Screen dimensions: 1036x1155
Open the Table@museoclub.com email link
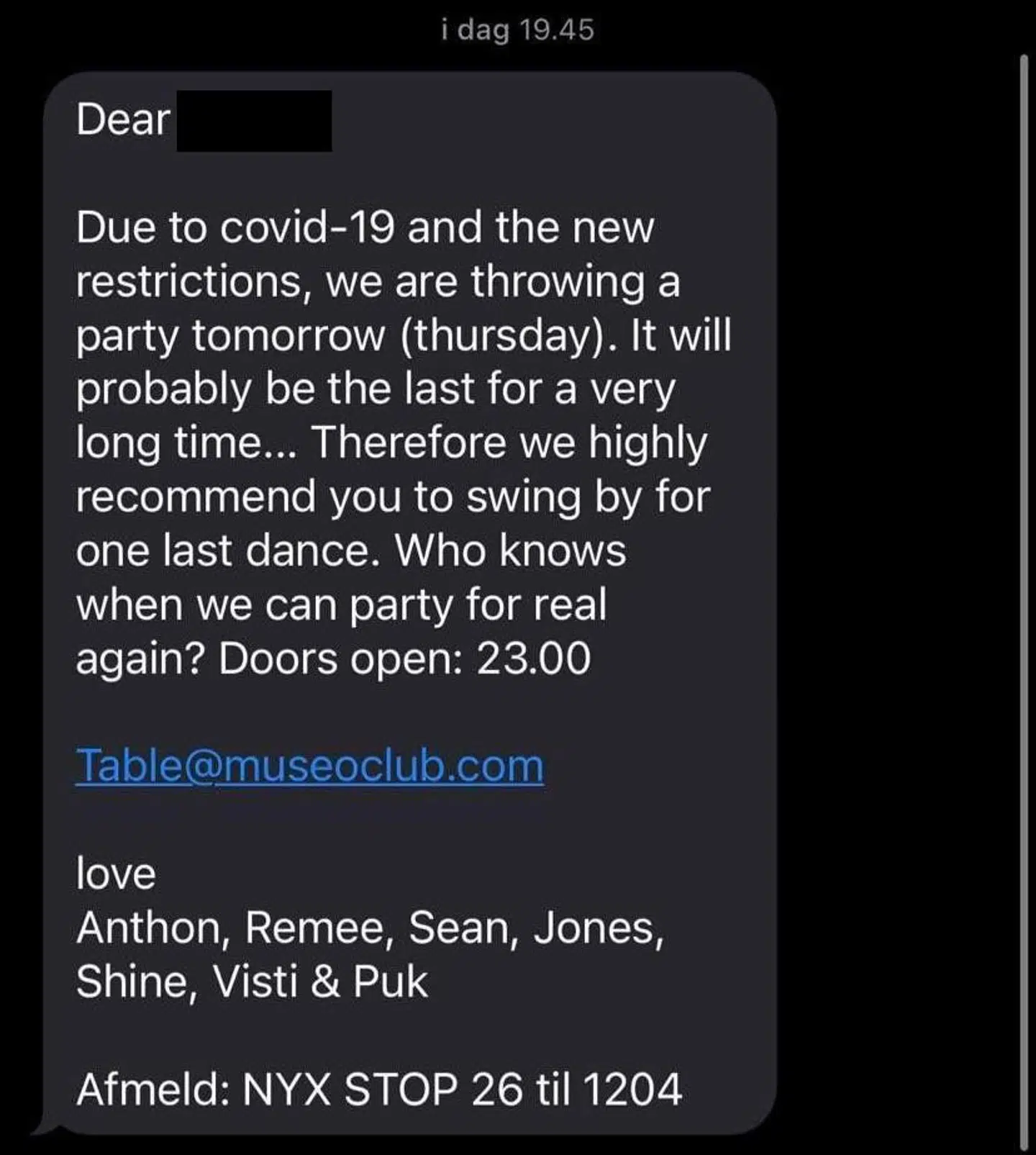[x=309, y=766]
